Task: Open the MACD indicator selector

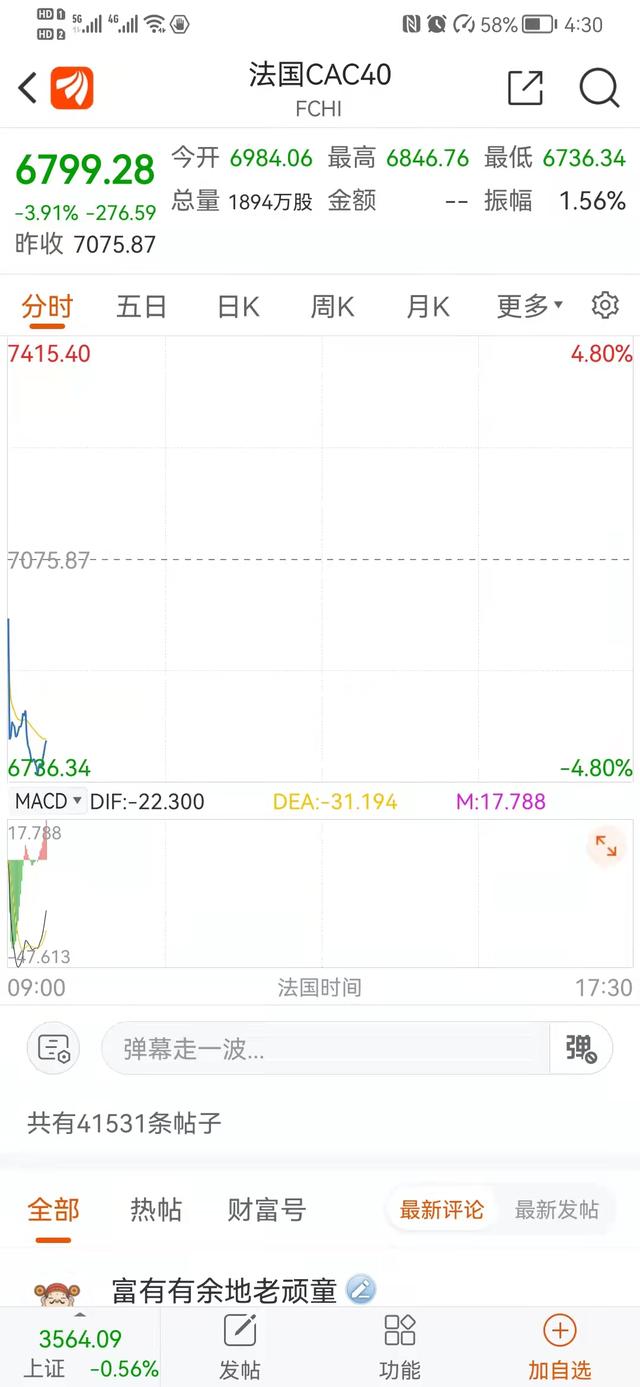Action: pyautogui.click(x=48, y=802)
